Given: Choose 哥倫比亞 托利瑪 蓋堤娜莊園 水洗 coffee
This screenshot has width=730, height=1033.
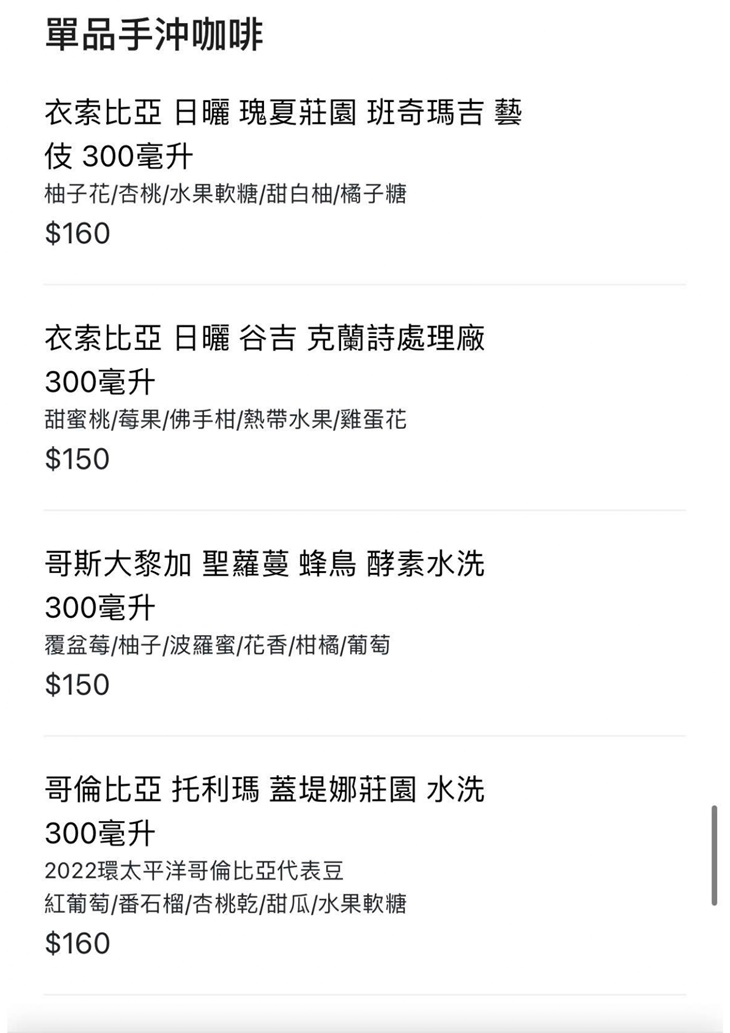Looking at the screenshot, I should point(265,790).
